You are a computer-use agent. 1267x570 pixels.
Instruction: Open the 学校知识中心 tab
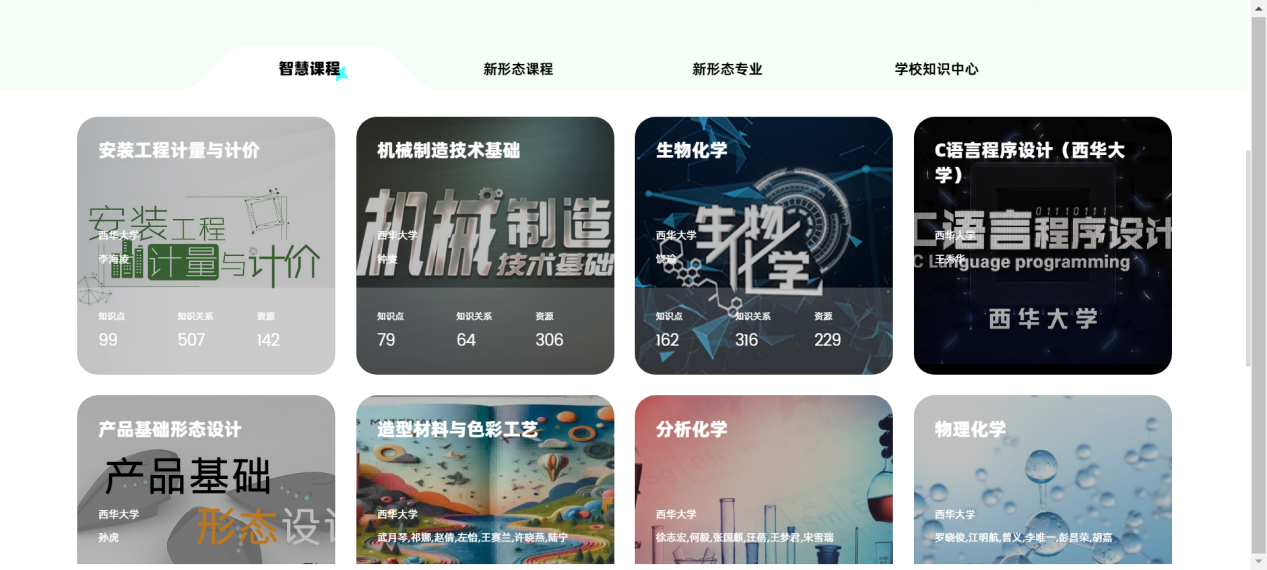click(x=936, y=69)
